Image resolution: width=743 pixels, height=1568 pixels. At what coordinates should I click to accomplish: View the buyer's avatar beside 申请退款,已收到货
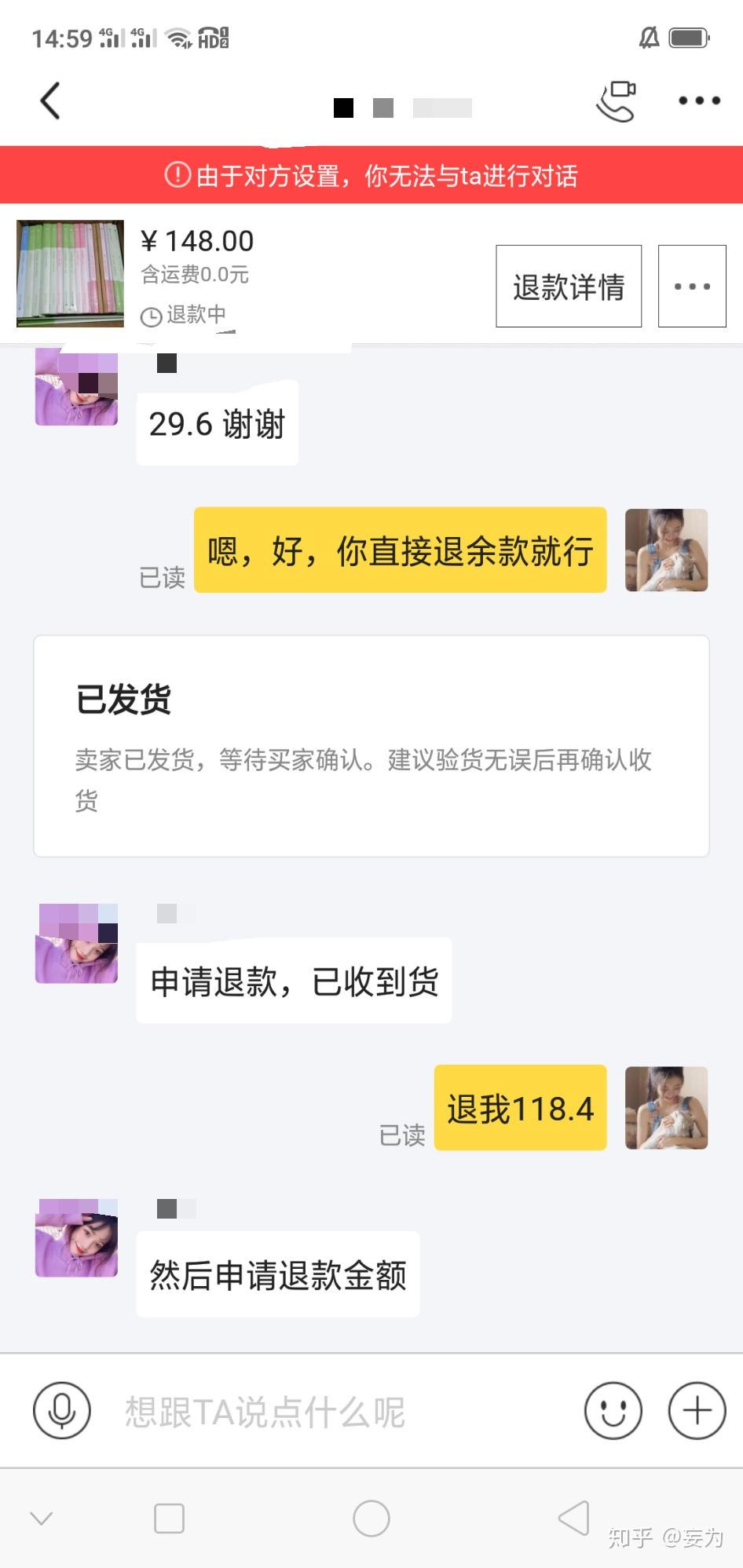coord(77,944)
